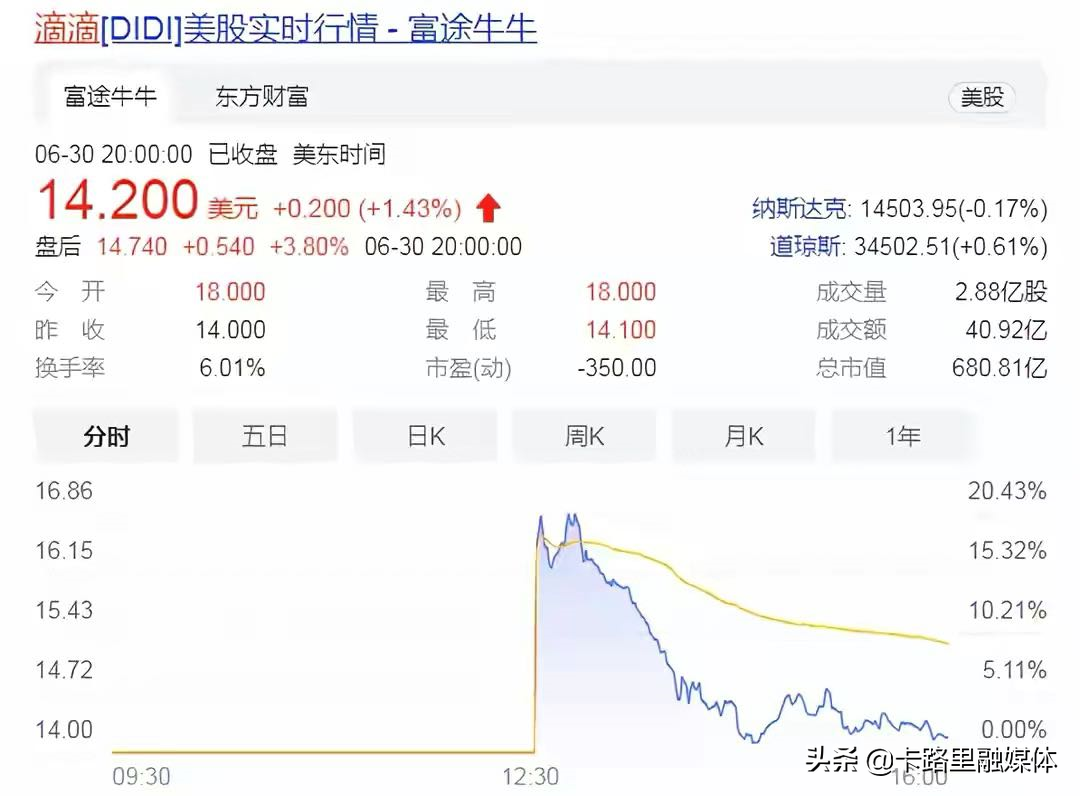
Task: Select the 富途牛牛 source tab
Action: 110,96
